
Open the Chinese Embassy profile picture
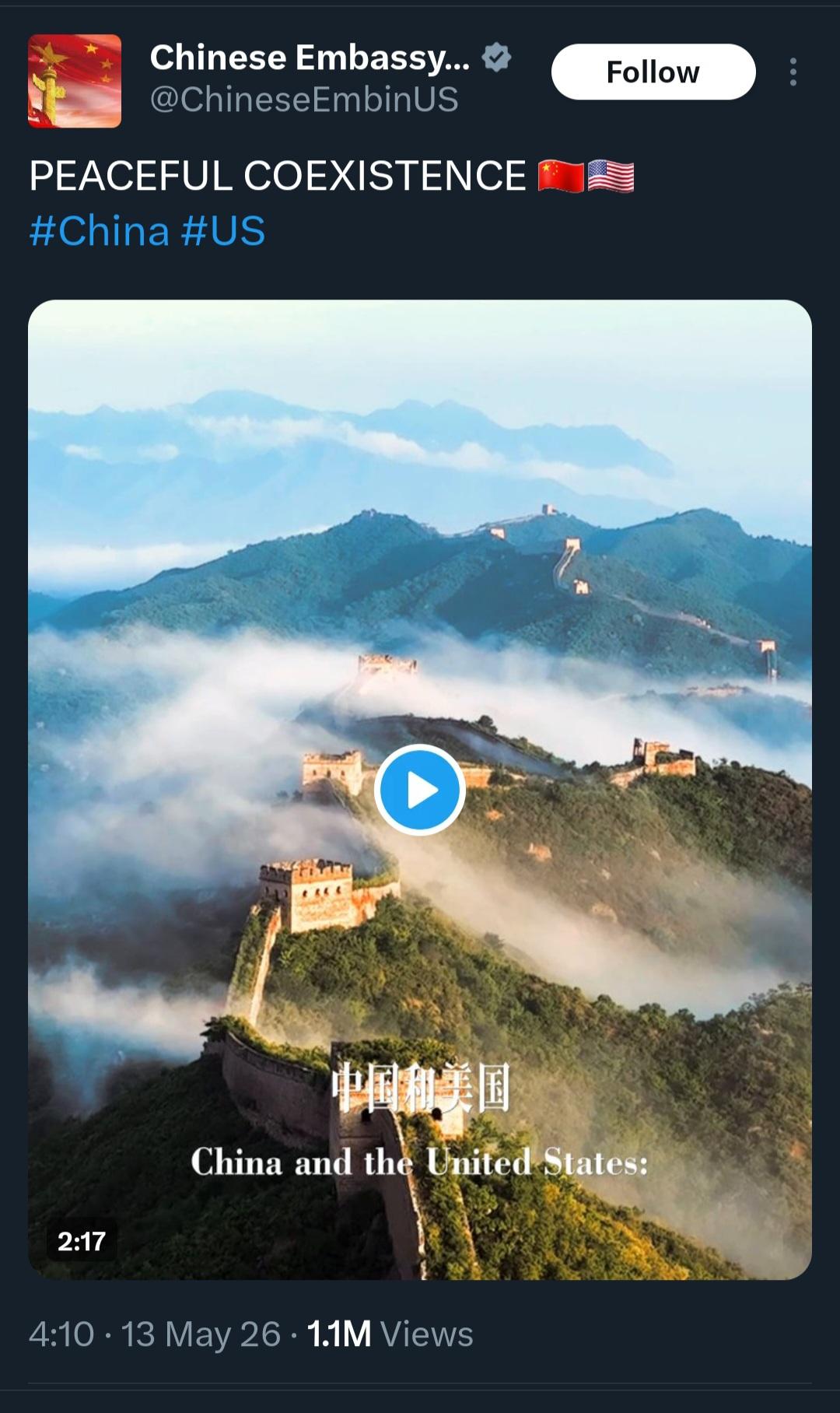pyautogui.click(x=75, y=81)
